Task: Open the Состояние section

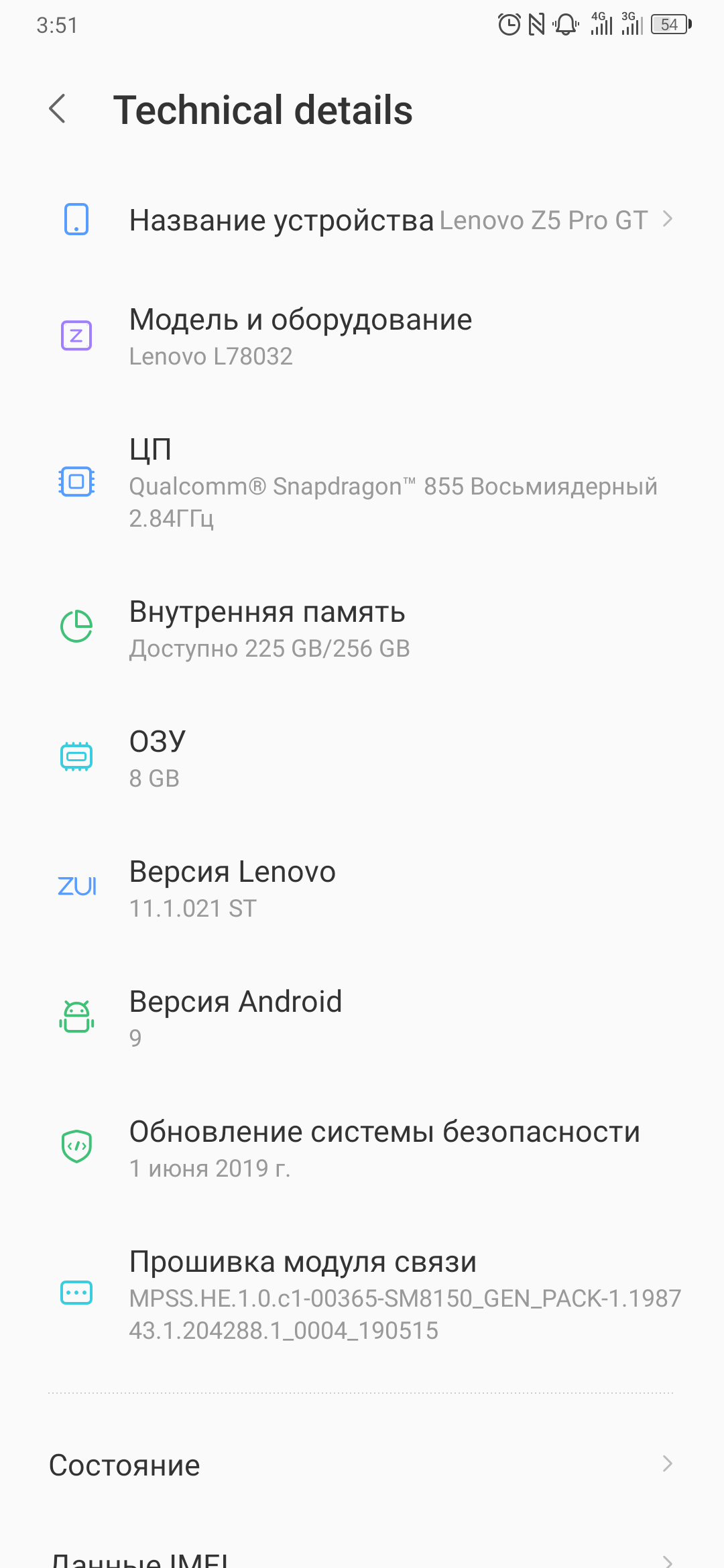Action: point(362,1465)
